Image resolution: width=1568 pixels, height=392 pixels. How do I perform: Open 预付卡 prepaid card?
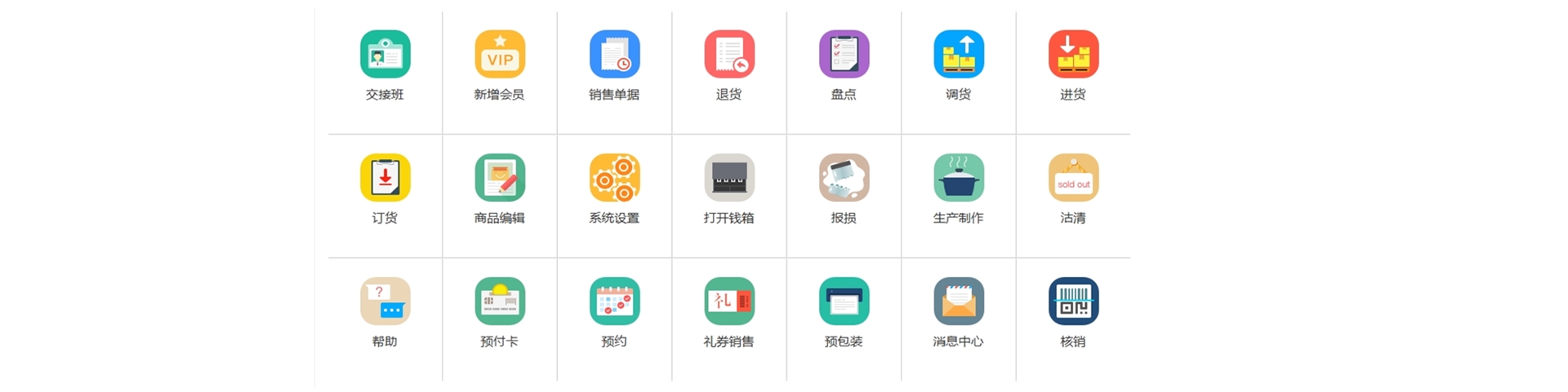[500, 301]
